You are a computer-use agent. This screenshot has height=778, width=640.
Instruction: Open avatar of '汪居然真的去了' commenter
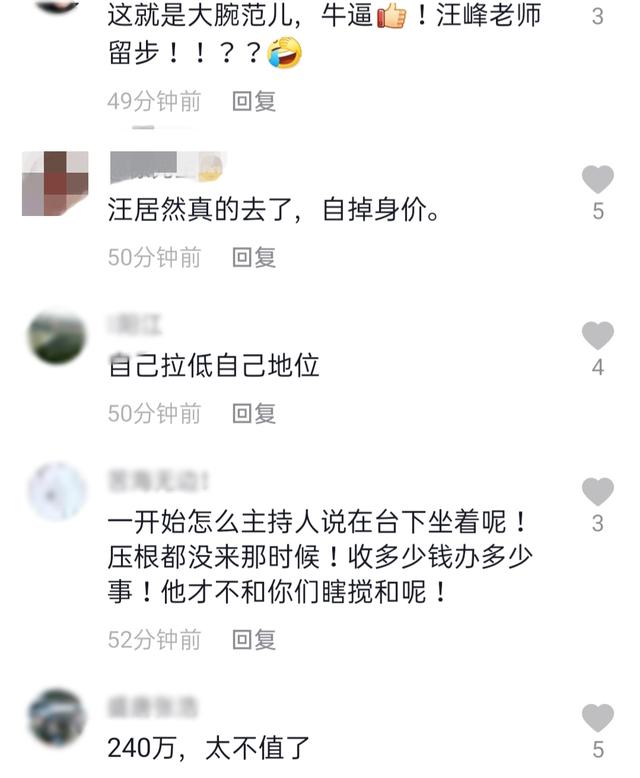pos(55,184)
